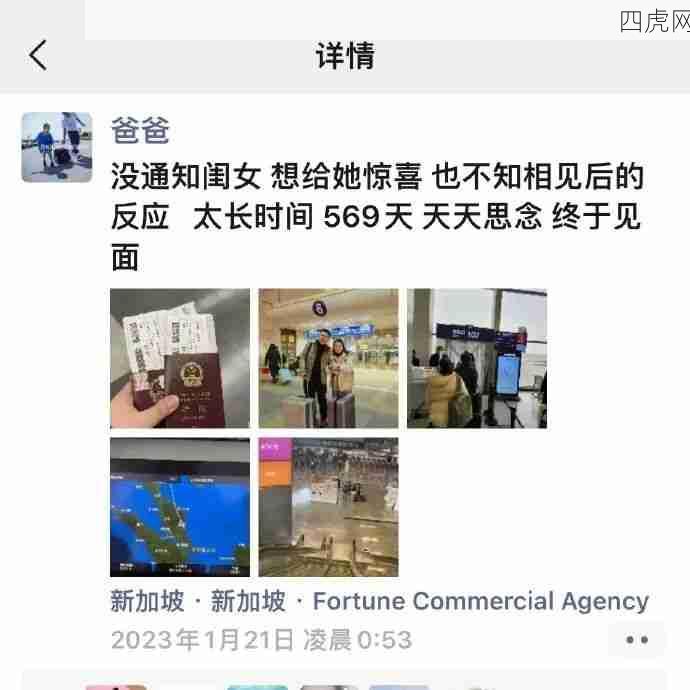Open the airport gate screen photo

coord(476,358)
